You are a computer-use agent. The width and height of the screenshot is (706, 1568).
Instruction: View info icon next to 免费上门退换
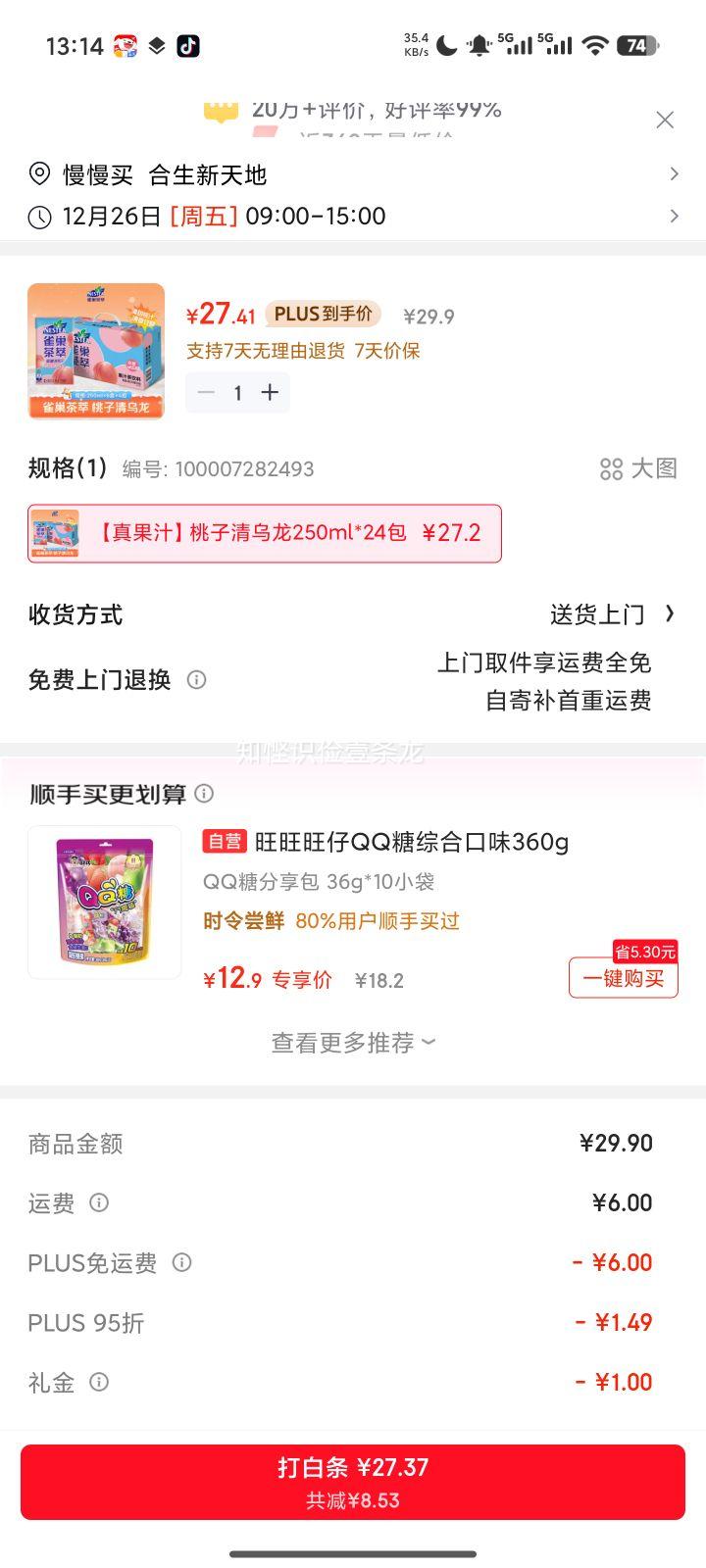(196, 680)
